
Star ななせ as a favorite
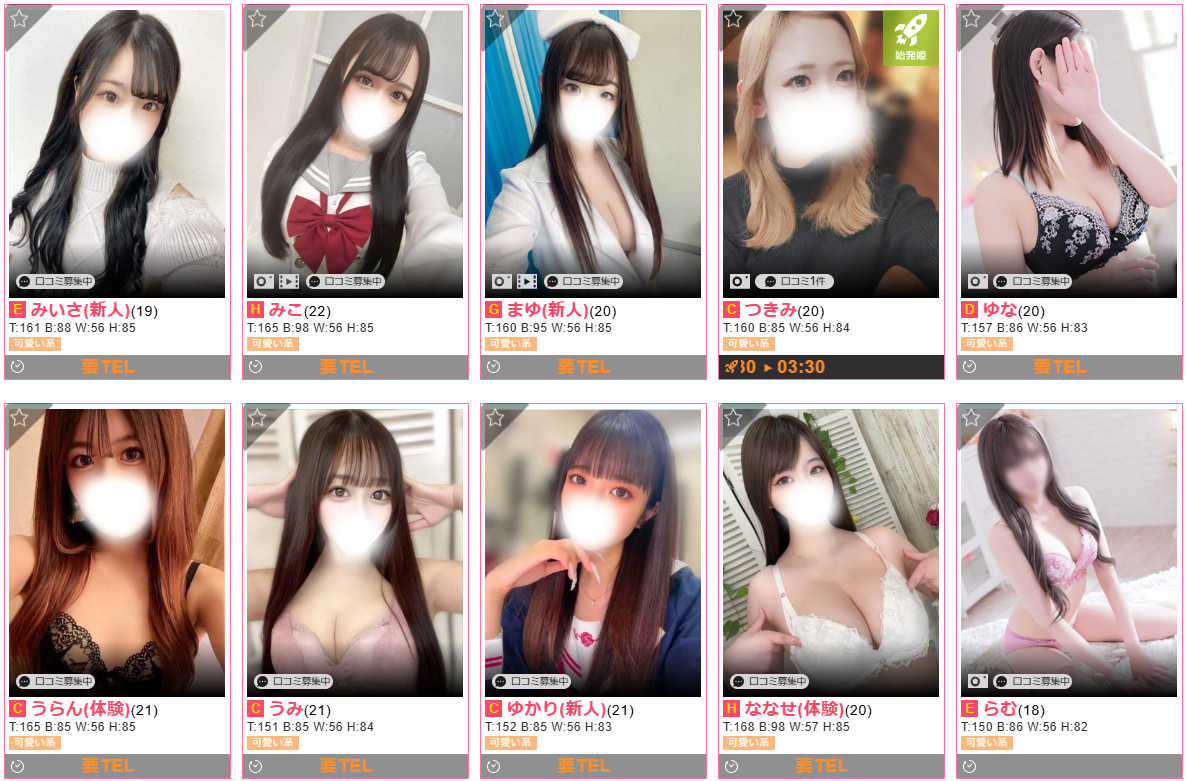733,417
